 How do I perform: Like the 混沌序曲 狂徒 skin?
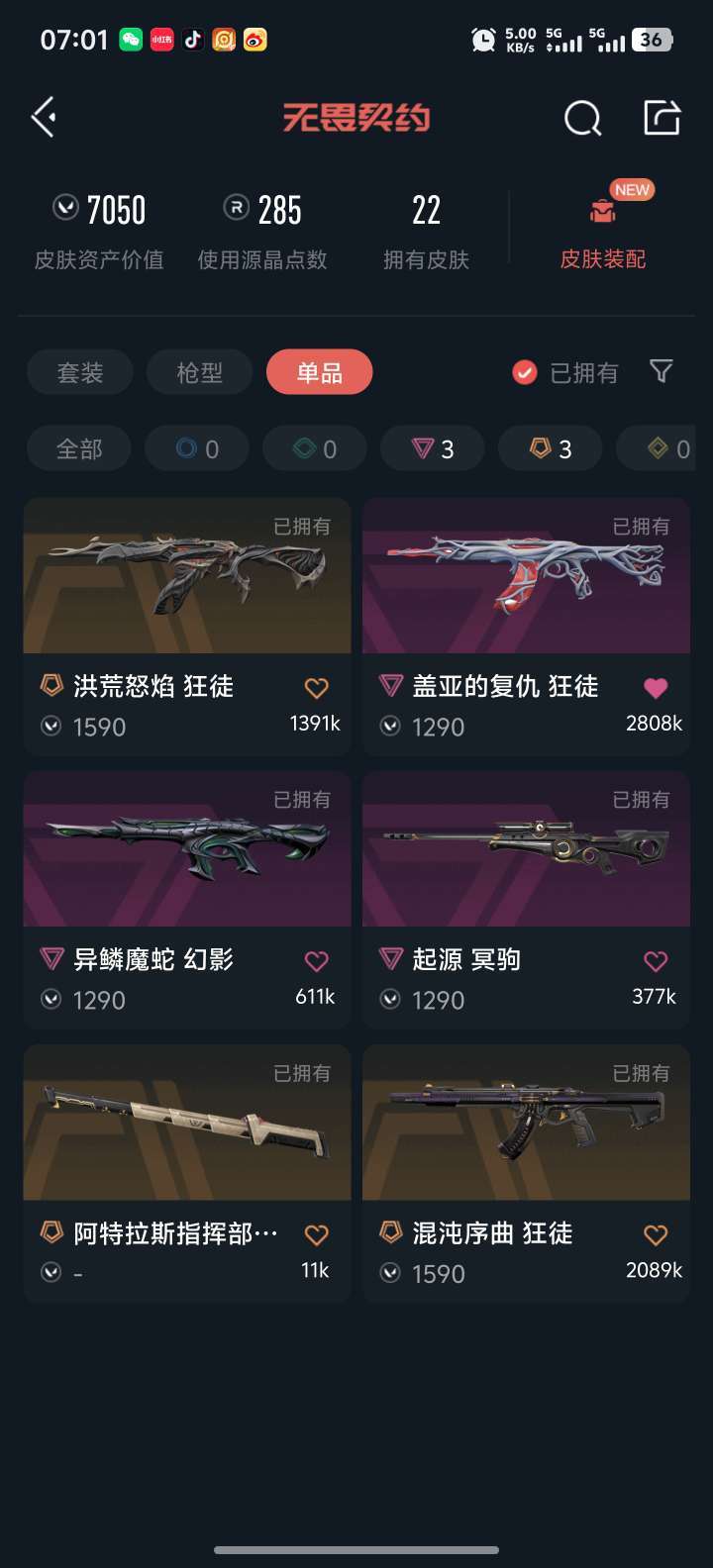(x=656, y=1234)
